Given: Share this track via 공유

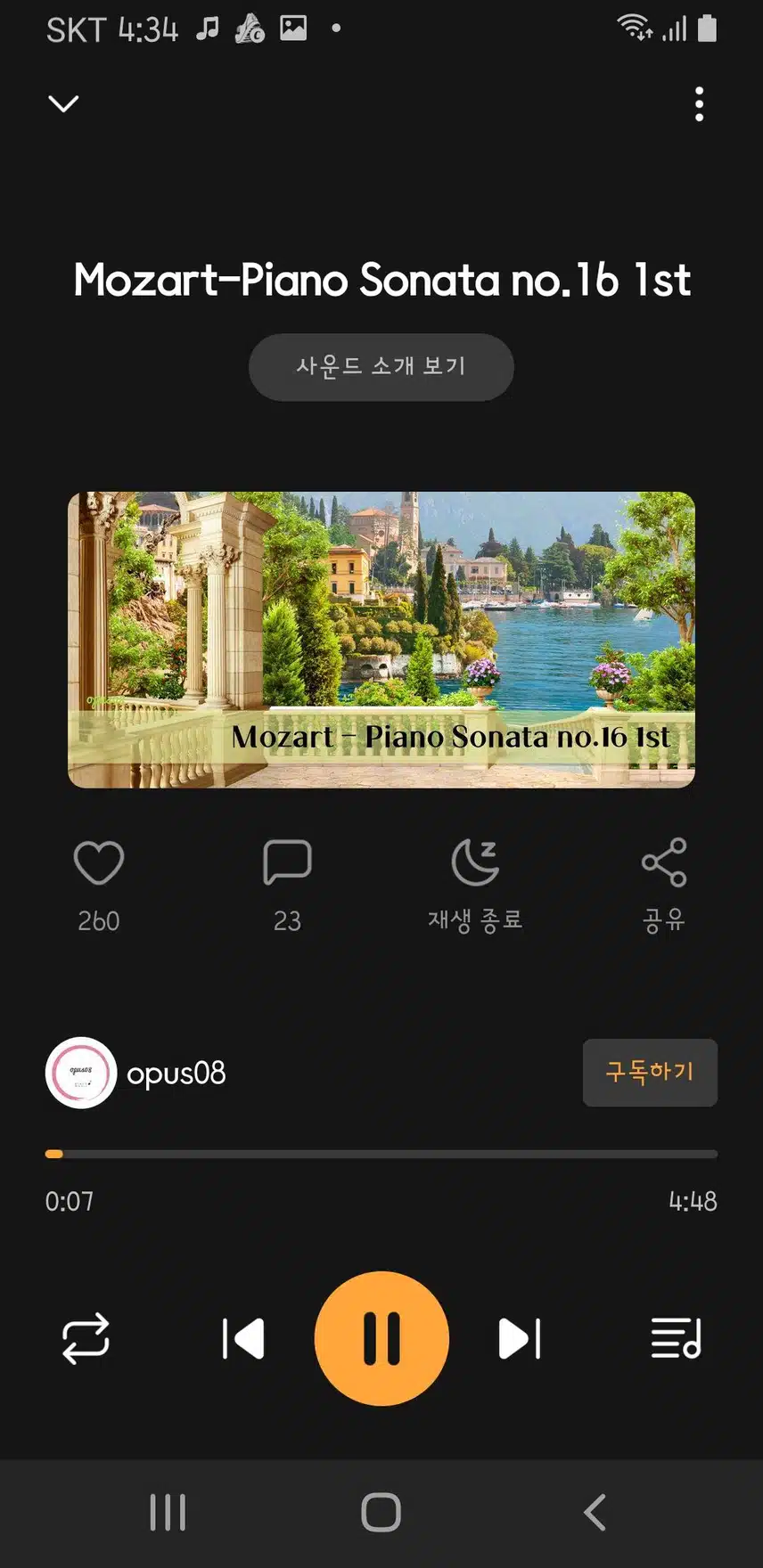Looking at the screenshot, I should [664, 862].
